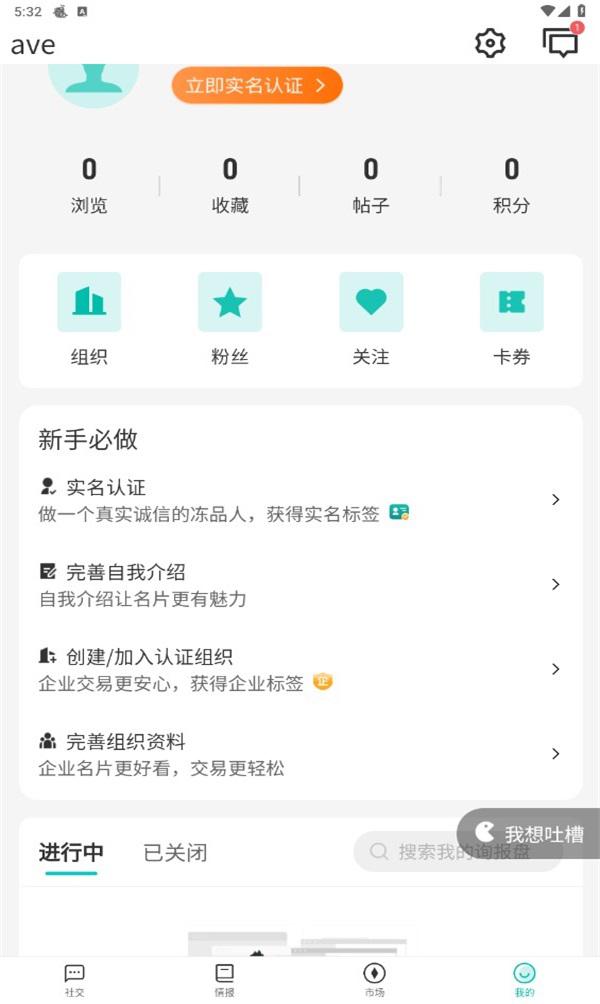Open the 实名认证 row
The height and width of the screenshot is (1004, 600).
[x=300, y=500]
